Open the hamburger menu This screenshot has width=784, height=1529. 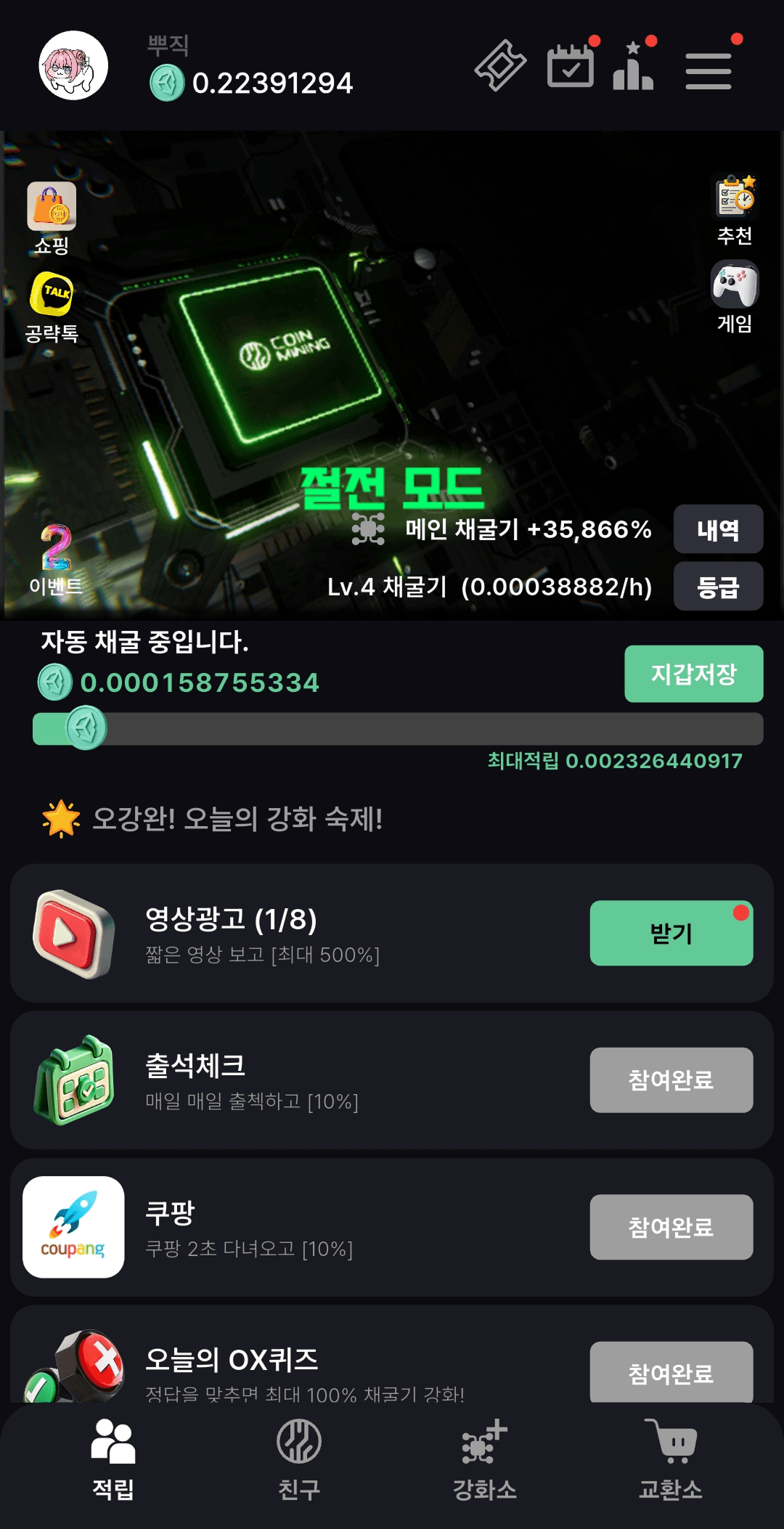709,70
